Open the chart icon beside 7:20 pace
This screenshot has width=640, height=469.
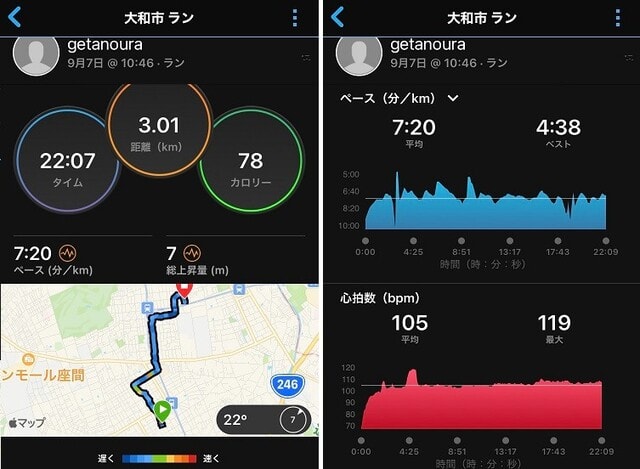[x=68, y=252]
